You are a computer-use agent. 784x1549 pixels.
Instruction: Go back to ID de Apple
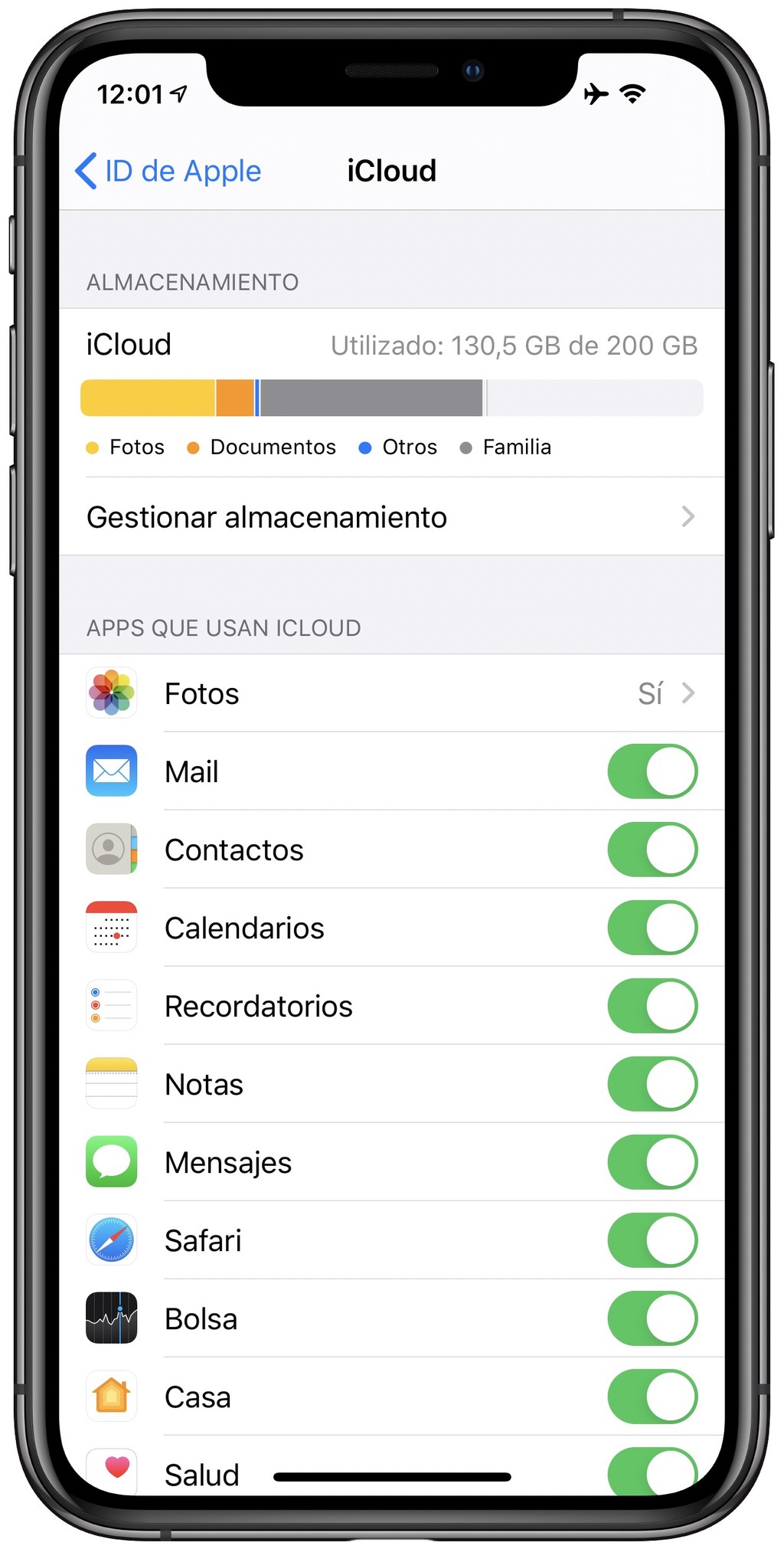[168, 170]
